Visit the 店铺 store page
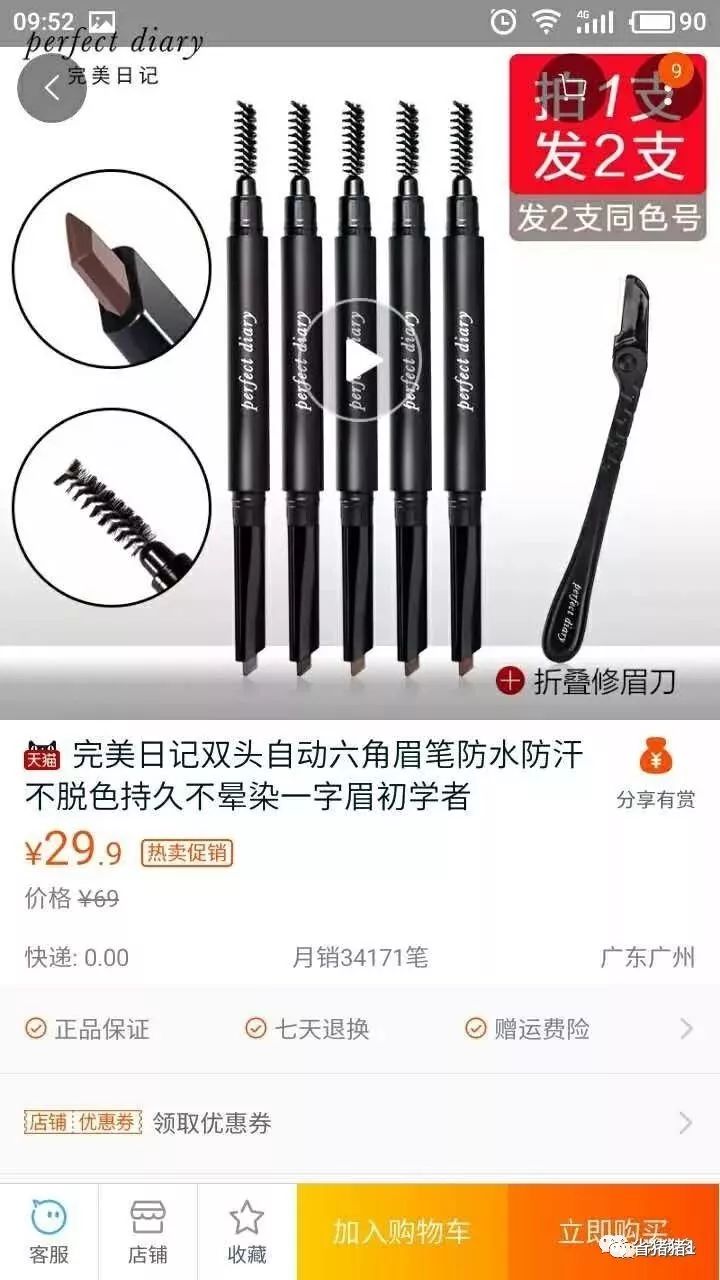The width and height of the screenshot is (720, 1280). click(148, 1232)
